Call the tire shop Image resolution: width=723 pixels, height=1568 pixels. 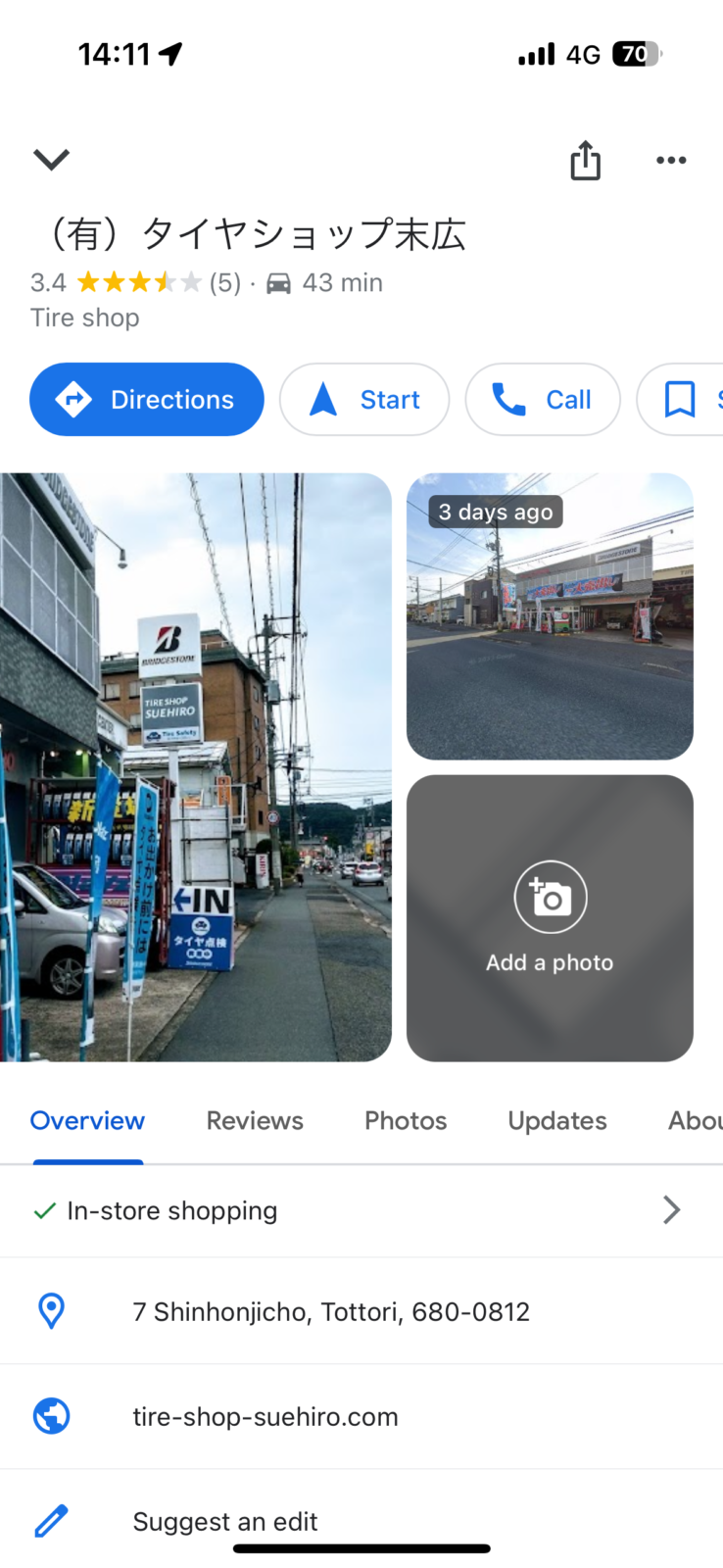click(x=543, y=400)
